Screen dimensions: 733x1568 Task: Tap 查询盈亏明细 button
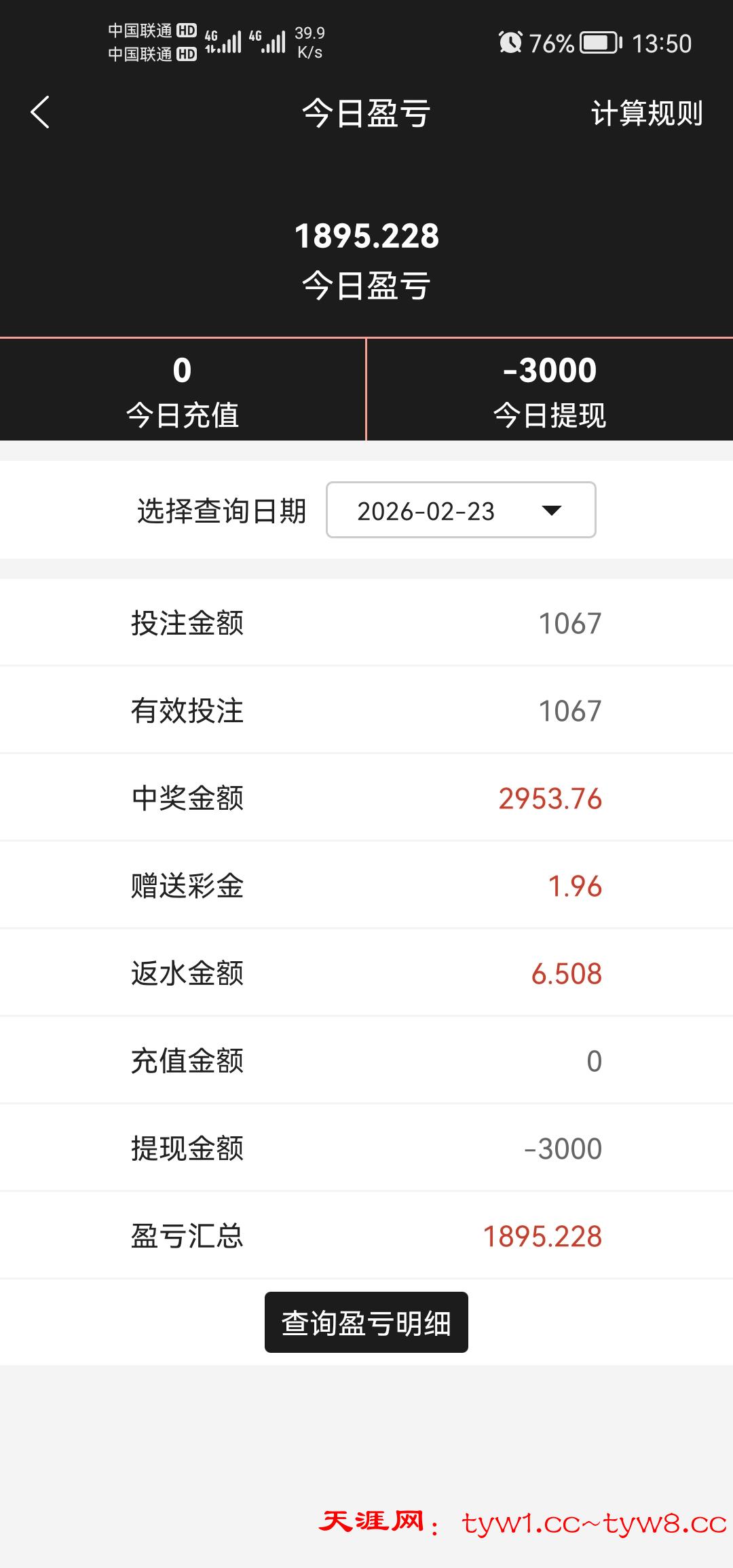click(x=366, y=1322)
